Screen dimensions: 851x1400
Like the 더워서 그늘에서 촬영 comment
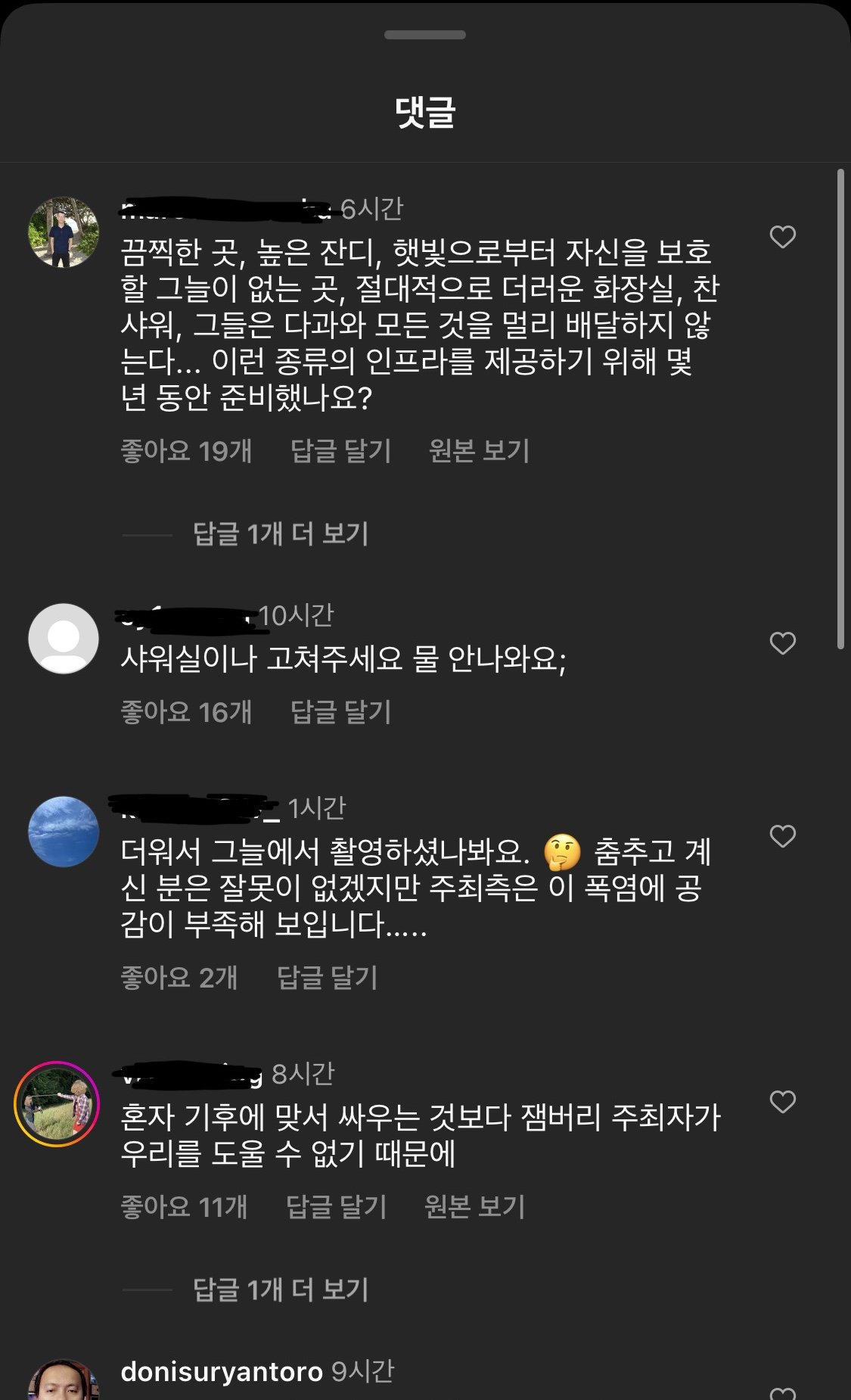click(782, 836)
